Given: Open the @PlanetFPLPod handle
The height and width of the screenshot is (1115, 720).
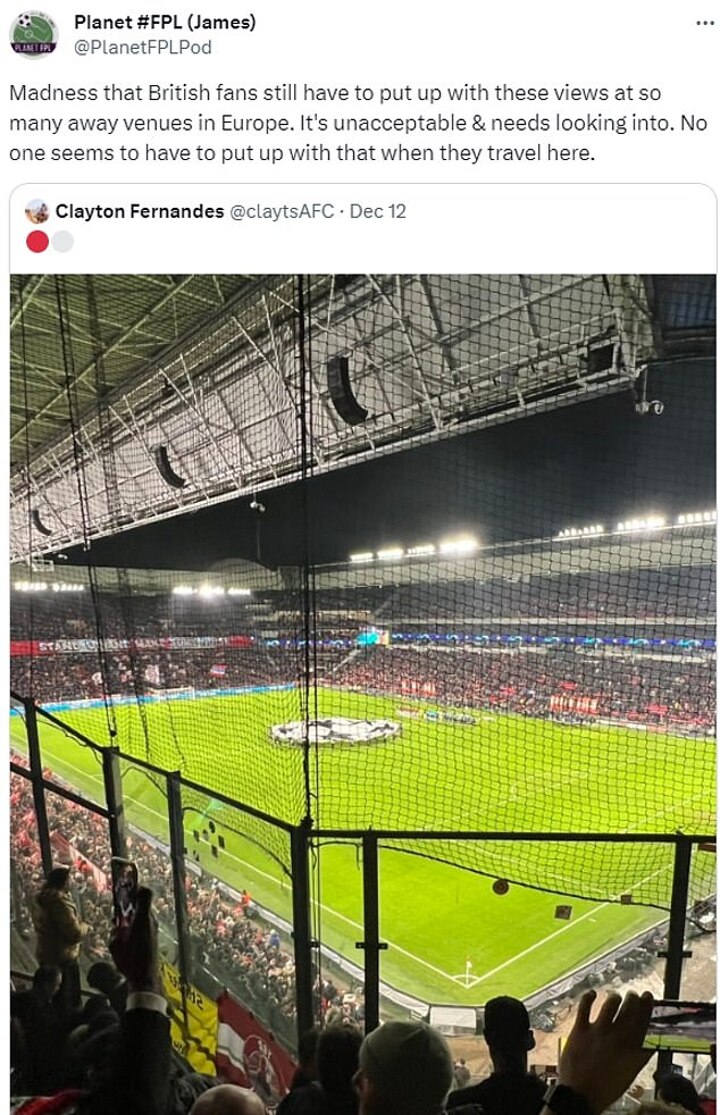Looking at the screenshot, I should pos(142,47).
